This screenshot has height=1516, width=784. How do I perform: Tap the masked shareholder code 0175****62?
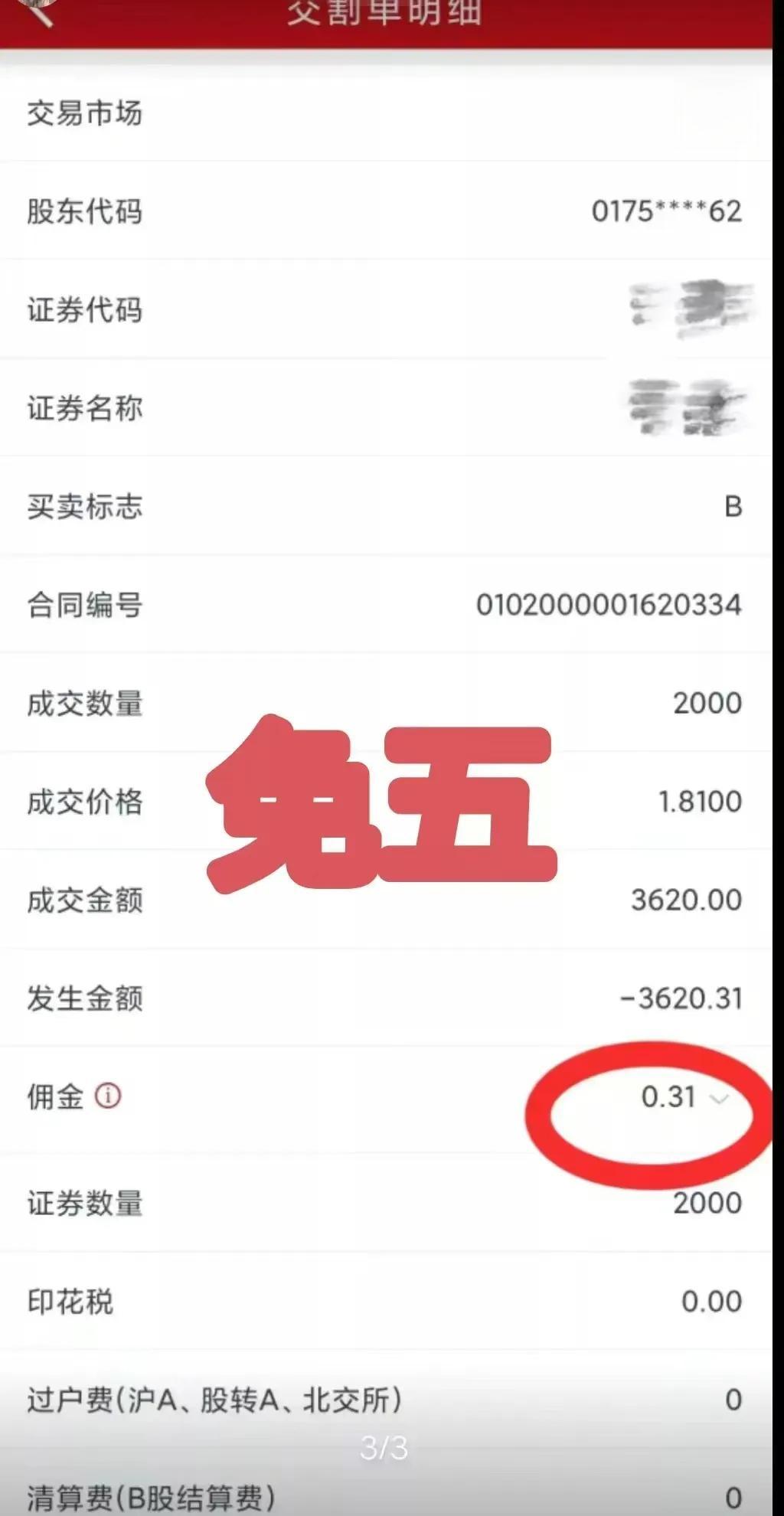coord(665,211)
